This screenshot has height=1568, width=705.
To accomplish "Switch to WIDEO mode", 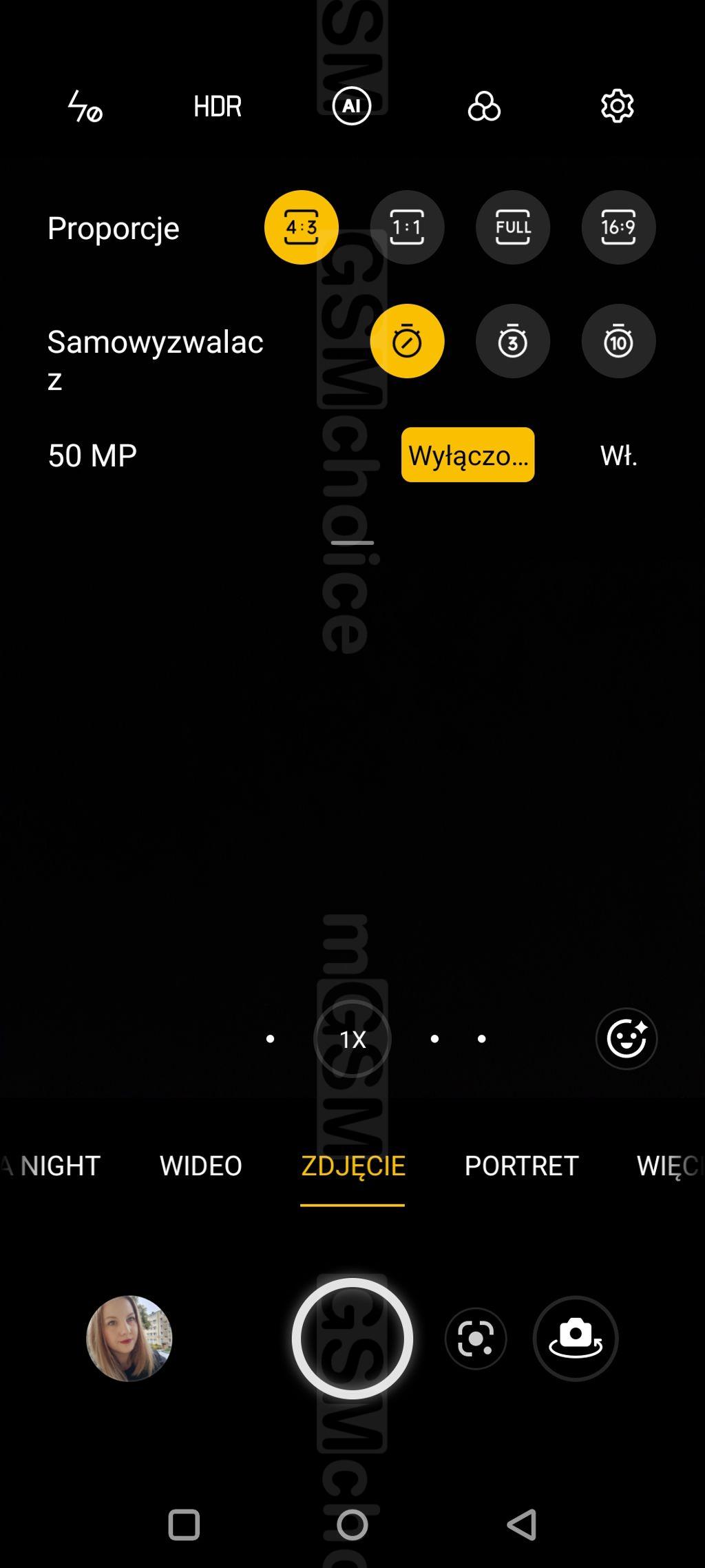I will 200,1166.
